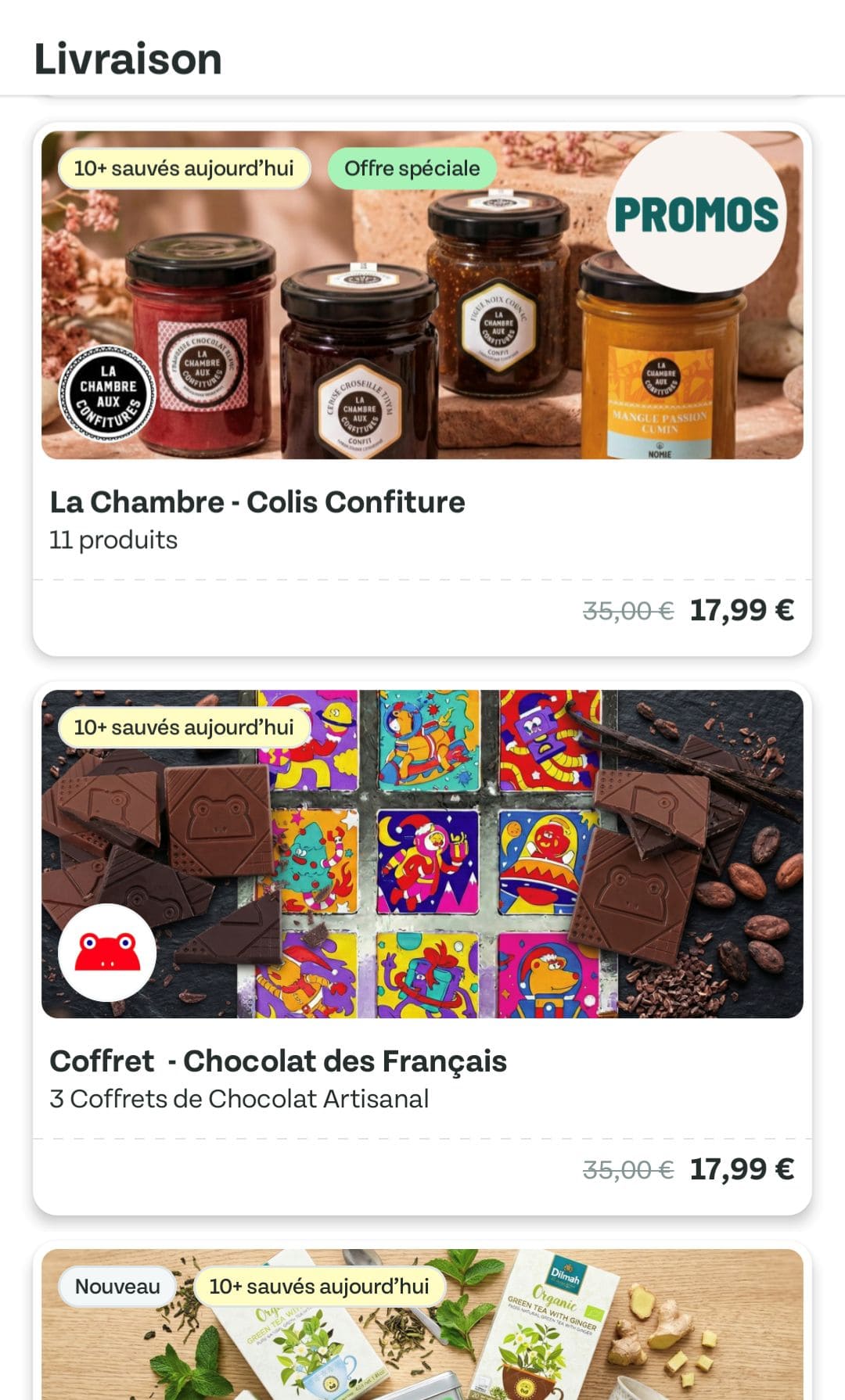Open the 'Coffret - Chocolat des Français' listing
Viewport: 845px width, 1400px height.
[x=278, y=1062]
